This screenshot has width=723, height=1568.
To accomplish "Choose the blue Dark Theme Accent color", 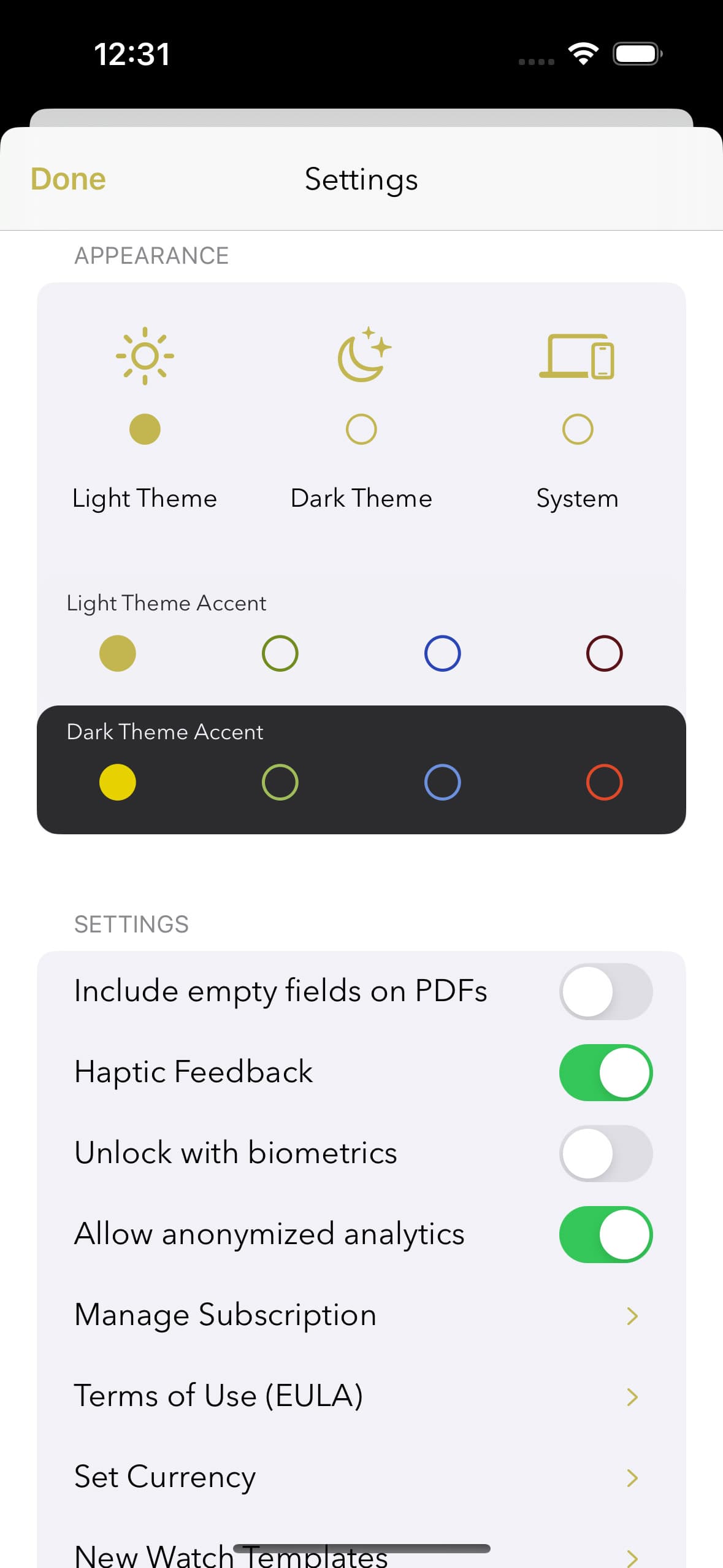I will pos(442,782).
